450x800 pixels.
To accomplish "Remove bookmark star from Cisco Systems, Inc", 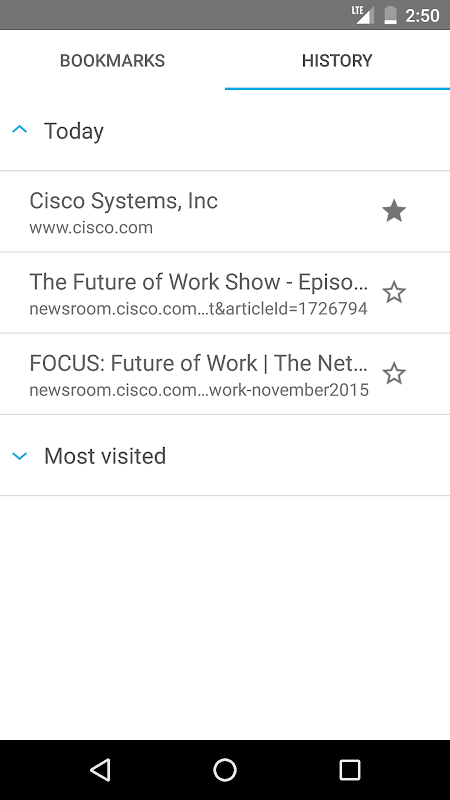I will point(394,211).
